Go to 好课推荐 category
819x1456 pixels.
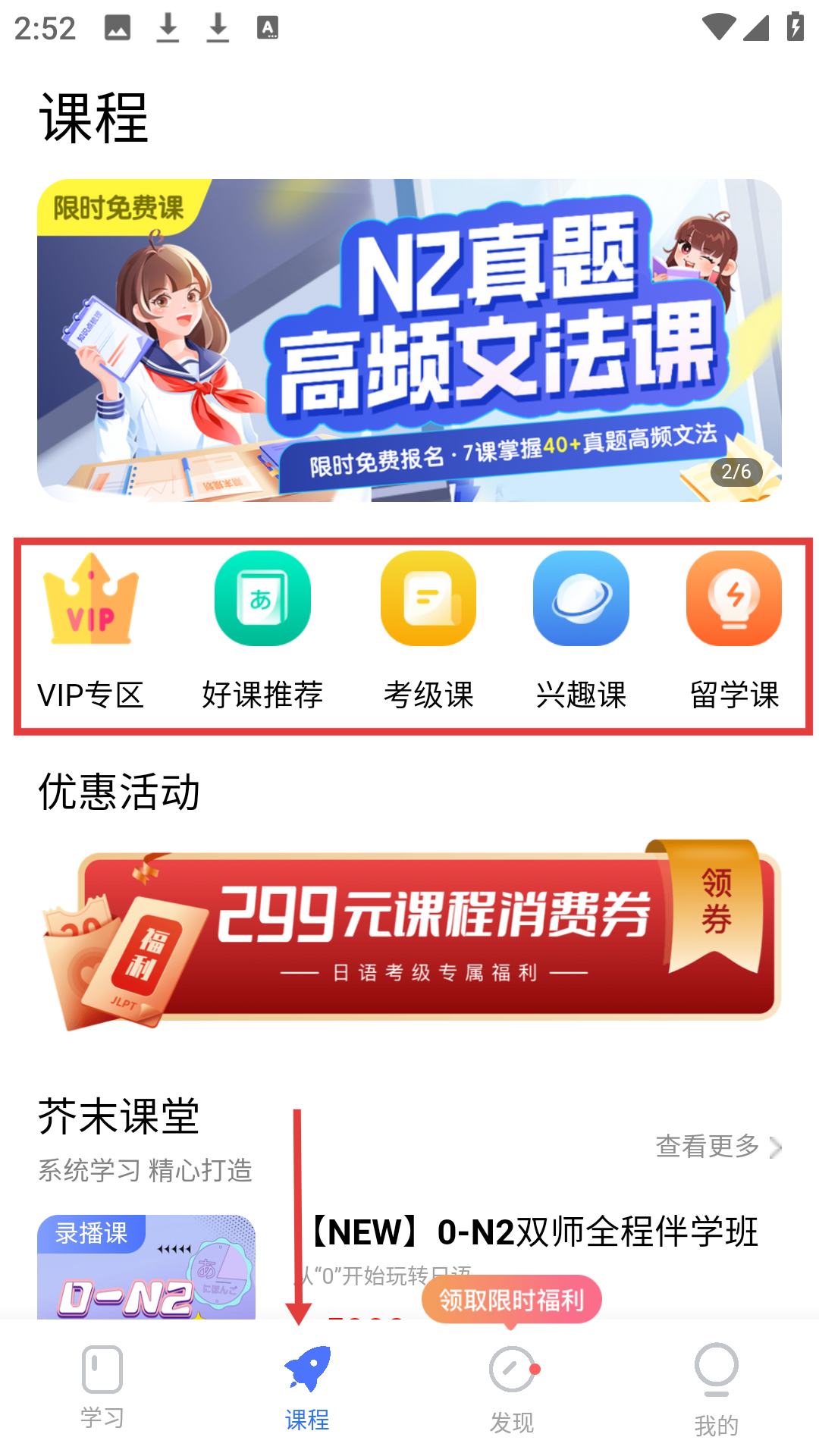[x=262, y=631]
